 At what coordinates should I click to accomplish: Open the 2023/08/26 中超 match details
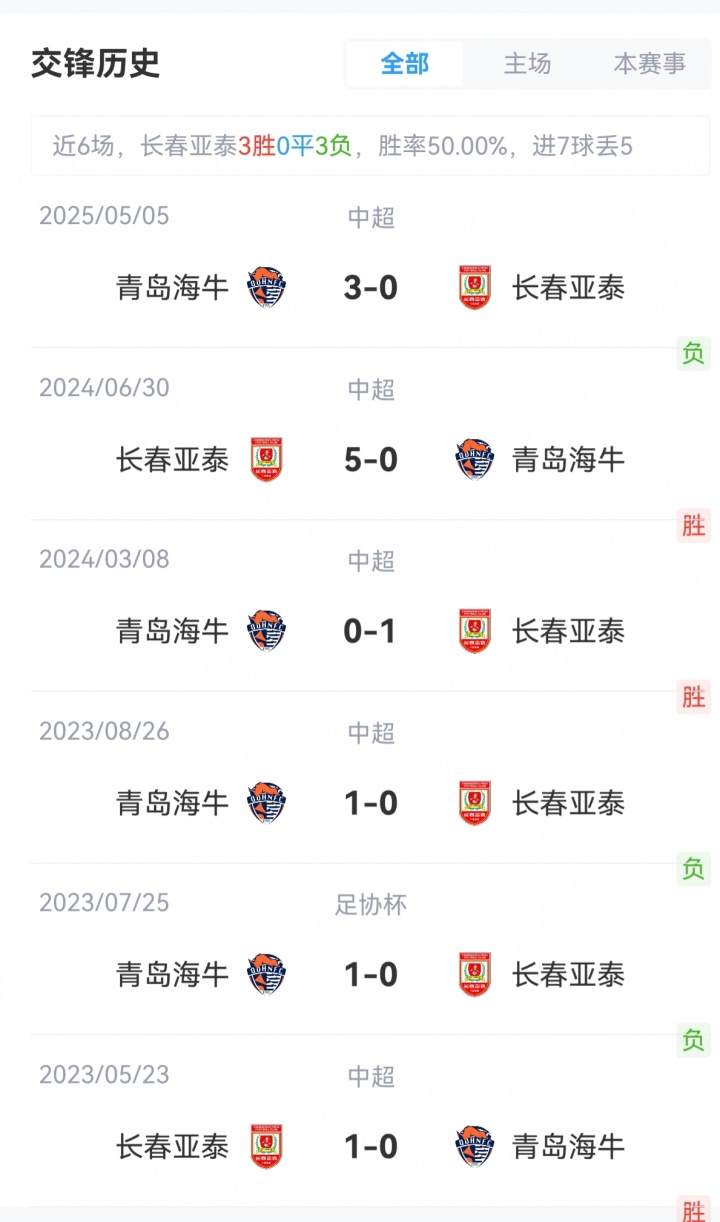(x=370, y=803)
